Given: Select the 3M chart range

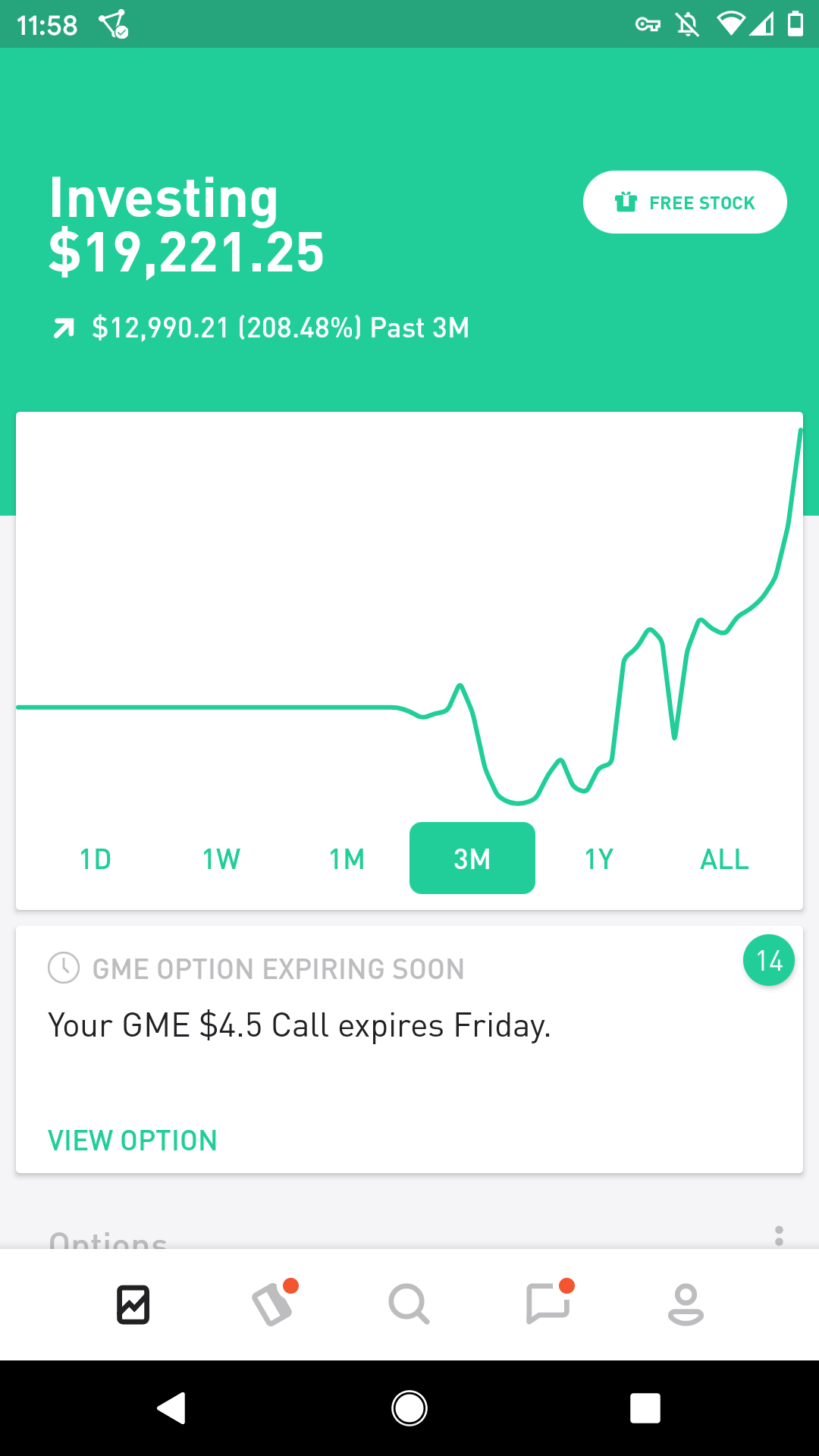Looking at the screenshot, I should point(472,858).
